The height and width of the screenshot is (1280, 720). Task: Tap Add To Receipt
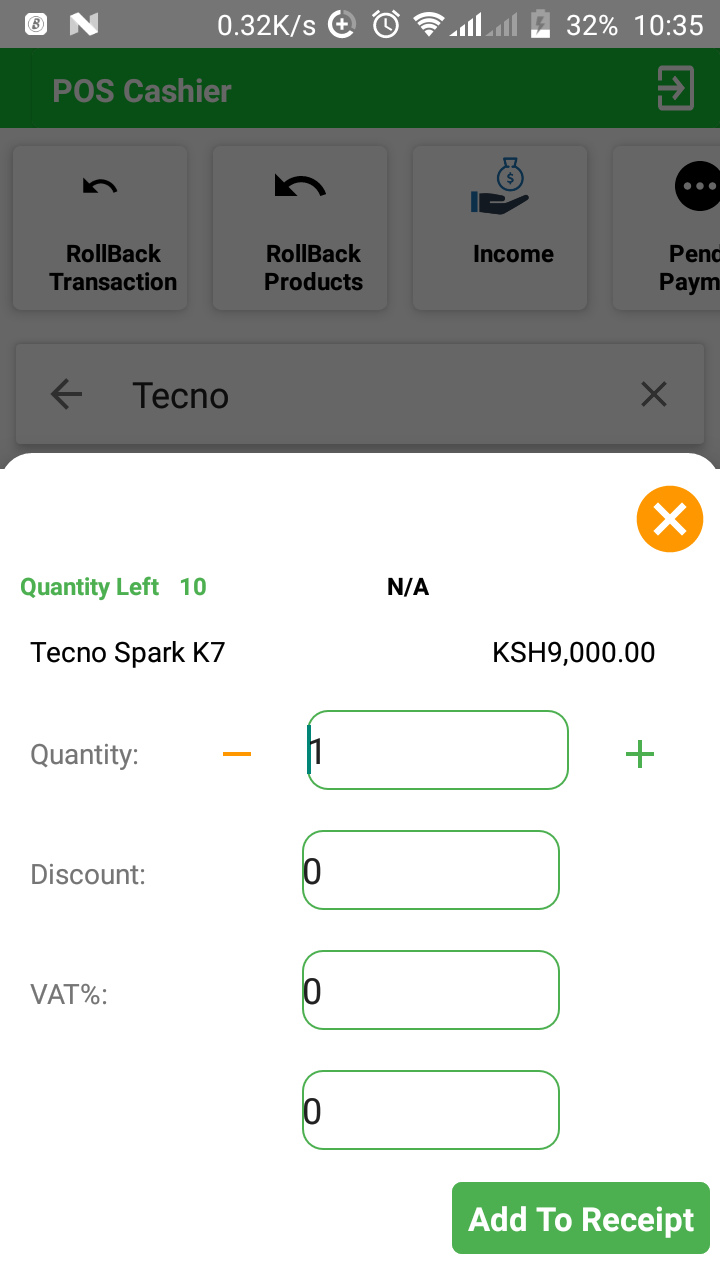(580, 1218)
